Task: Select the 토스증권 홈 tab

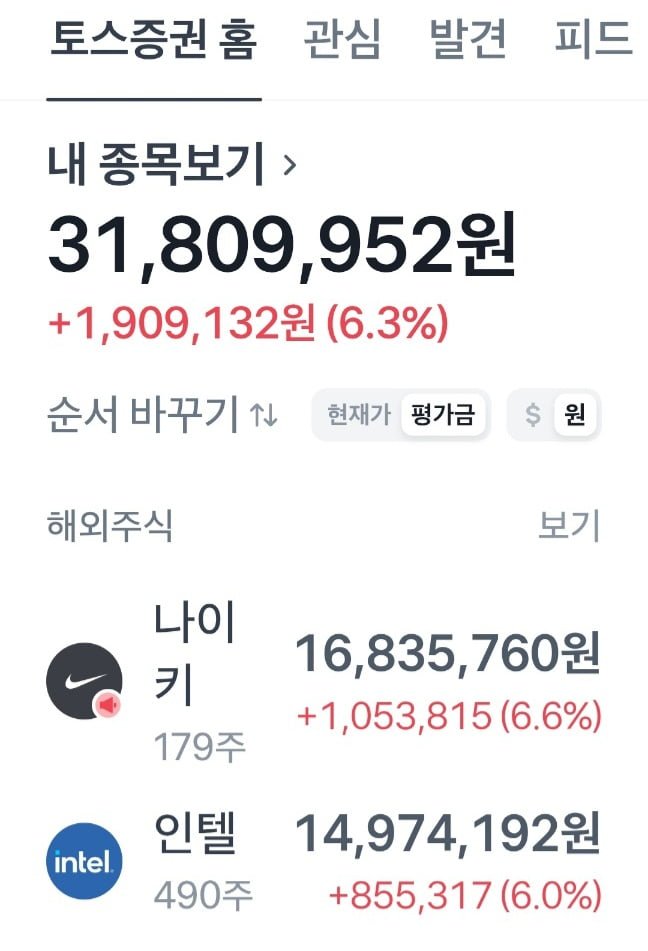Action: (154, 40)
